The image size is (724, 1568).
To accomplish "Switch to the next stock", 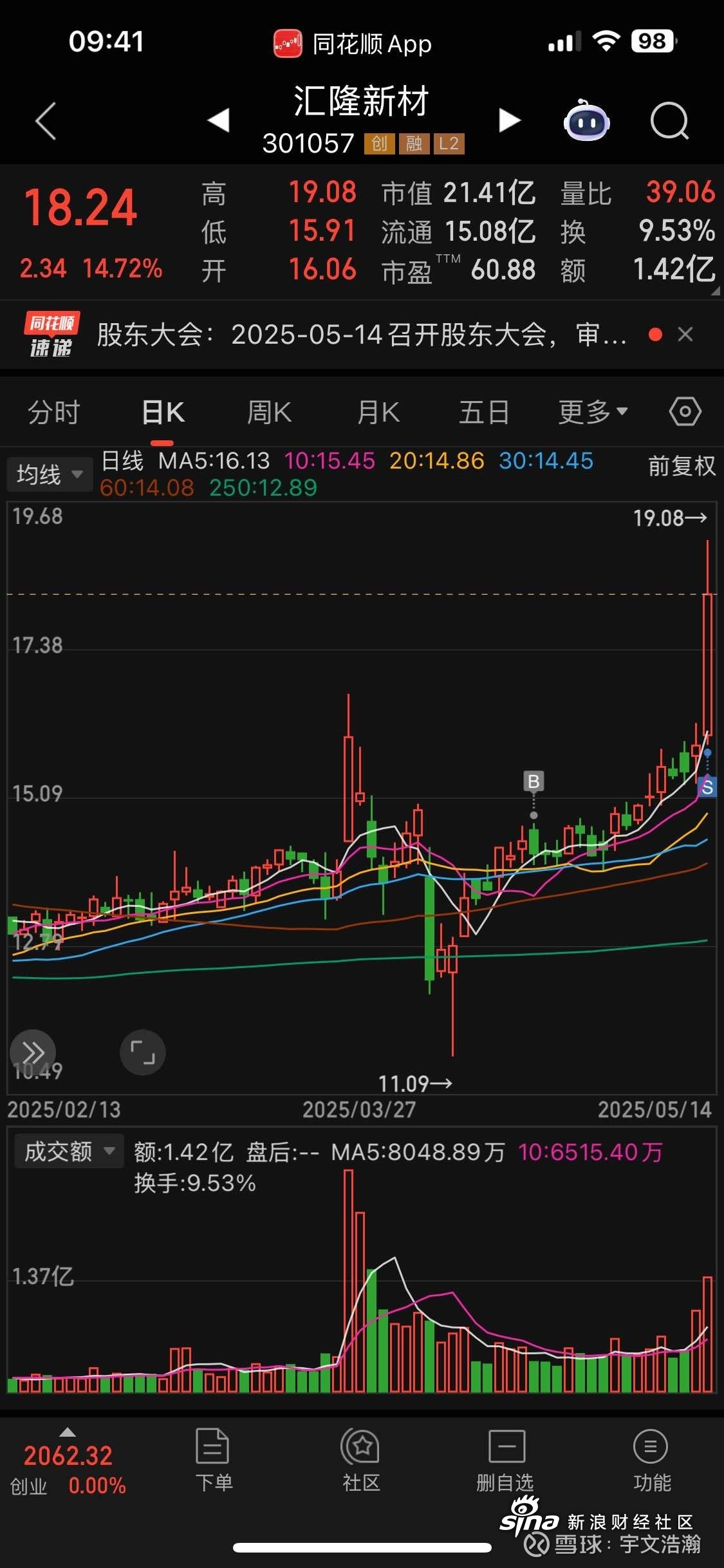I will point(510,120).
